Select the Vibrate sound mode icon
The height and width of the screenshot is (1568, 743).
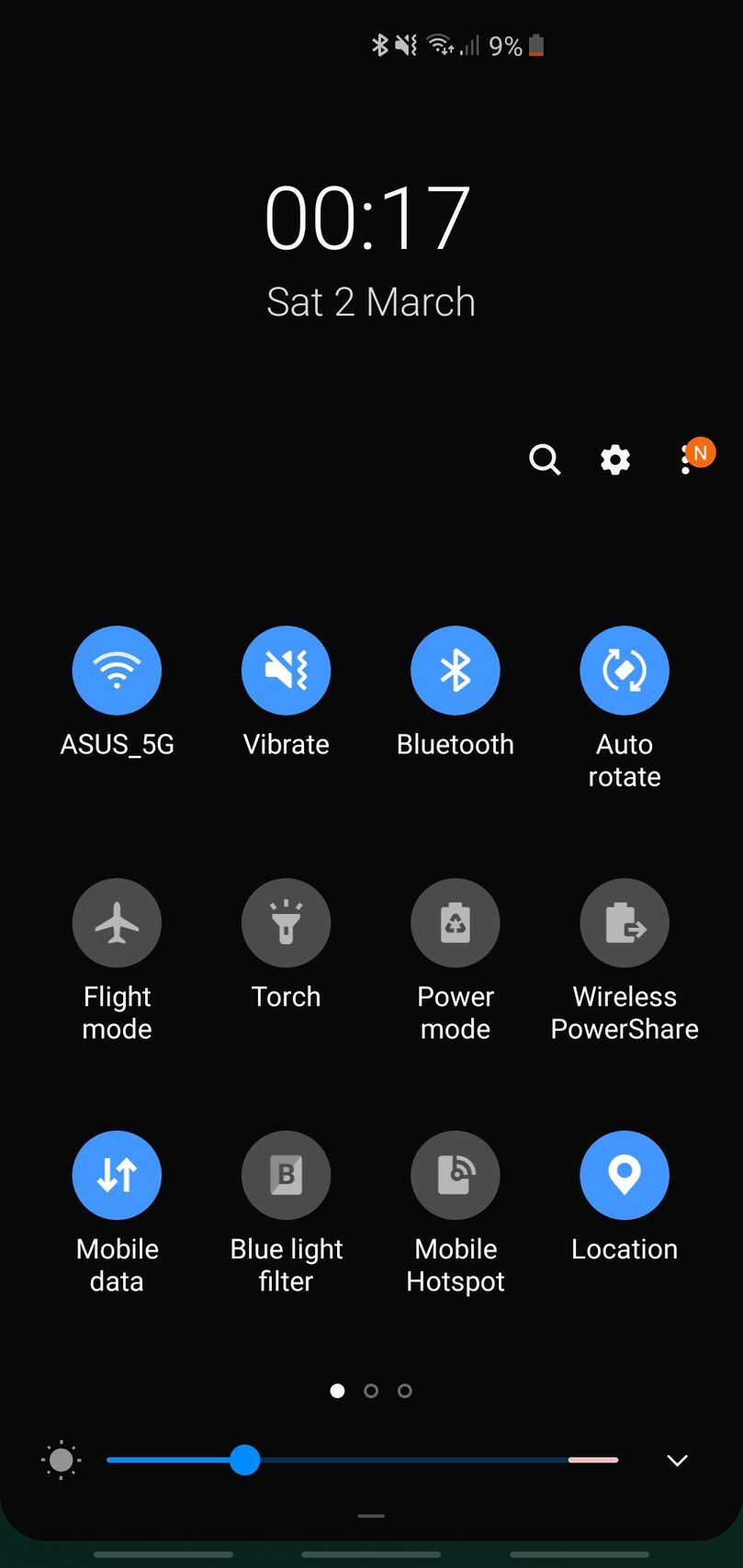286,670
